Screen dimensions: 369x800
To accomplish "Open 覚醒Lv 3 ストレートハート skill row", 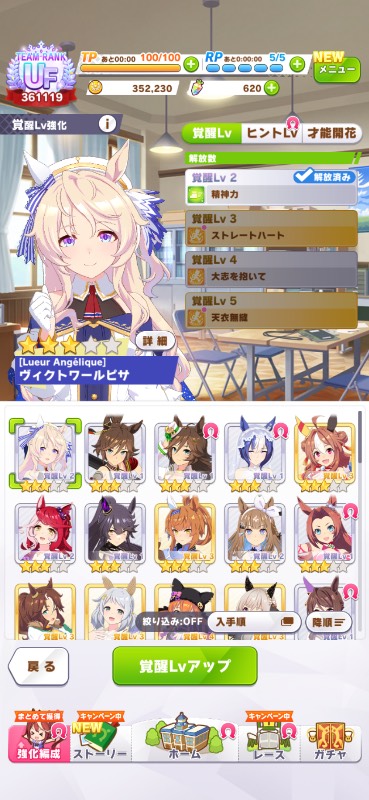I will tap(271, 229).
